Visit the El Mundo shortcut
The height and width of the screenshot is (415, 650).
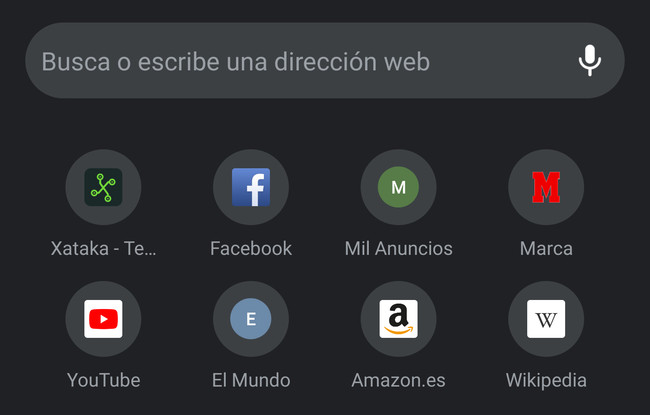point(251,319)
